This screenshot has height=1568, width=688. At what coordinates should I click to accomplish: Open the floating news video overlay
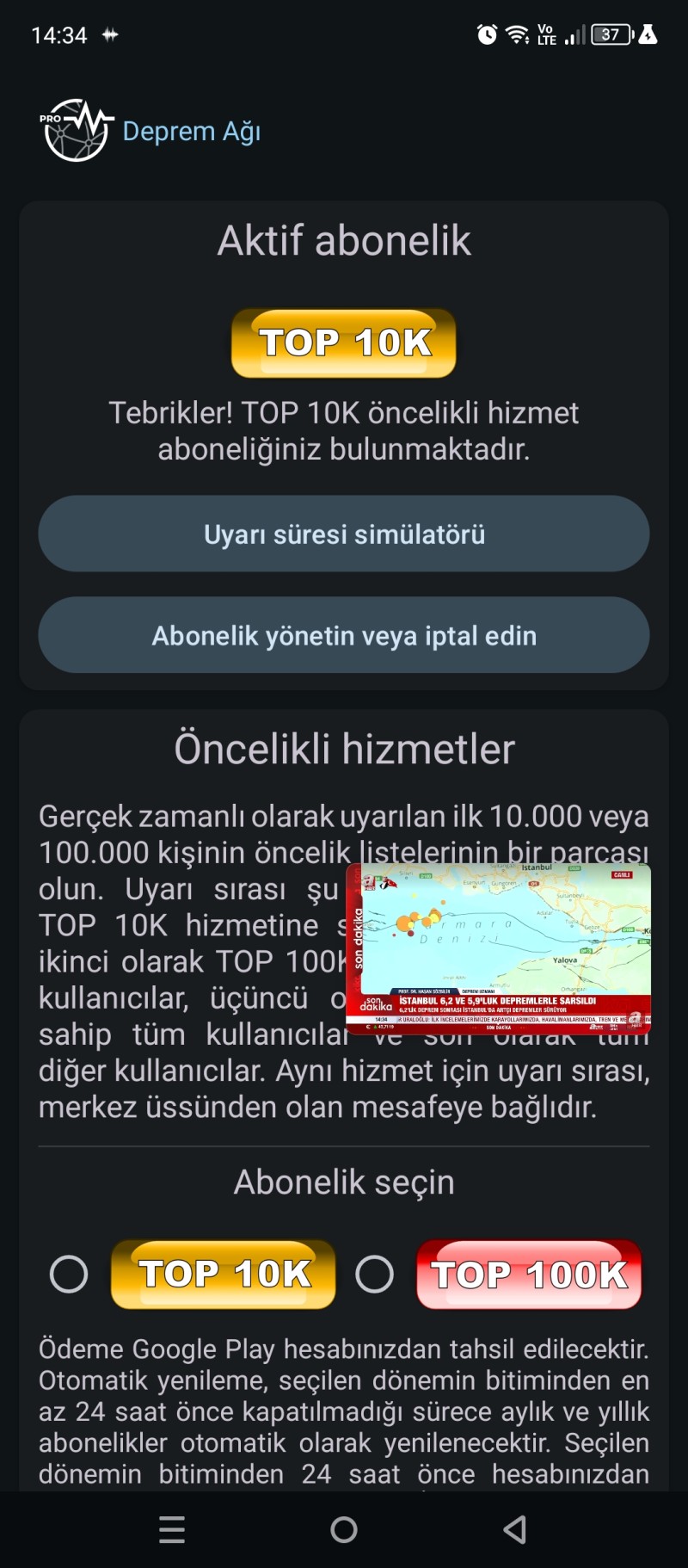(x=499, y=947)
